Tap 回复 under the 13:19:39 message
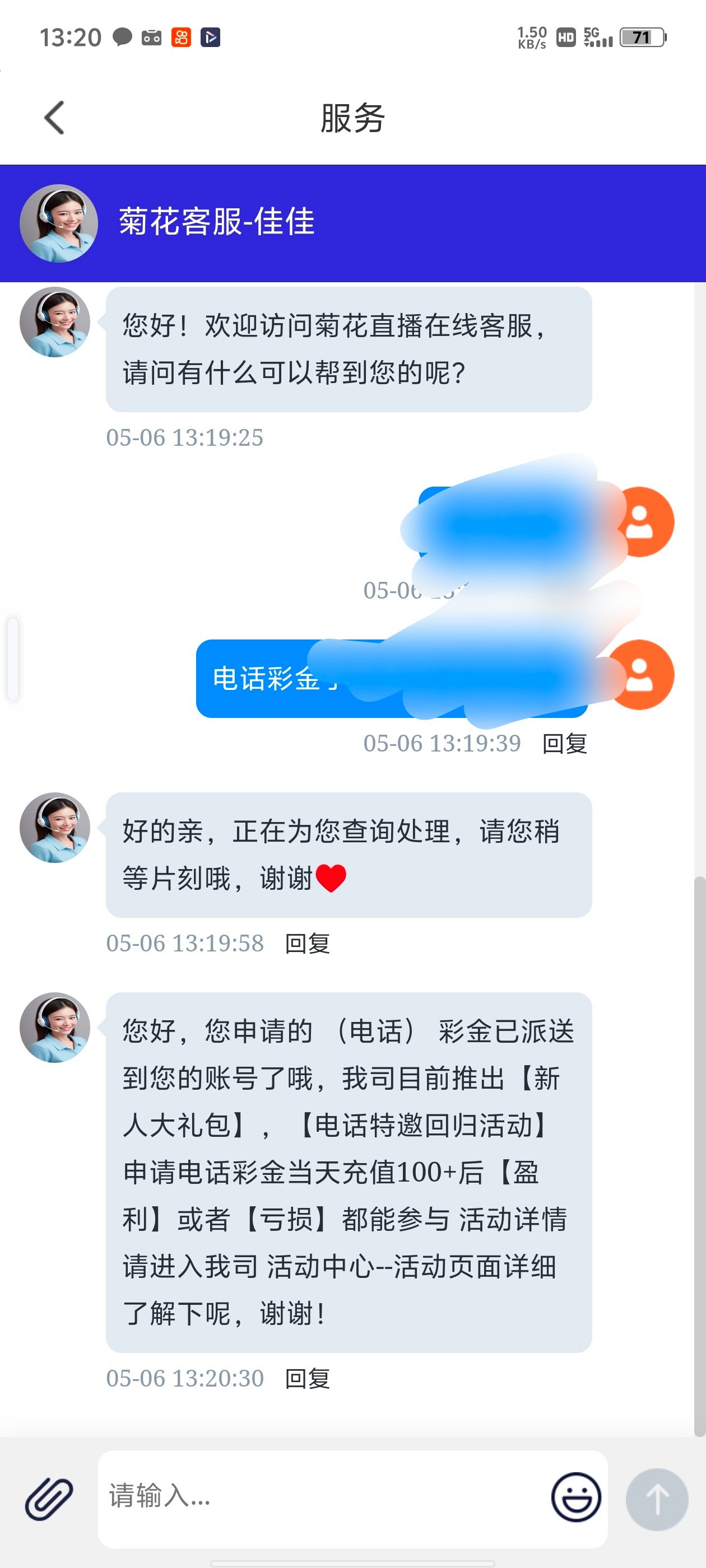 pyautogui.click(x=564, y=743)
